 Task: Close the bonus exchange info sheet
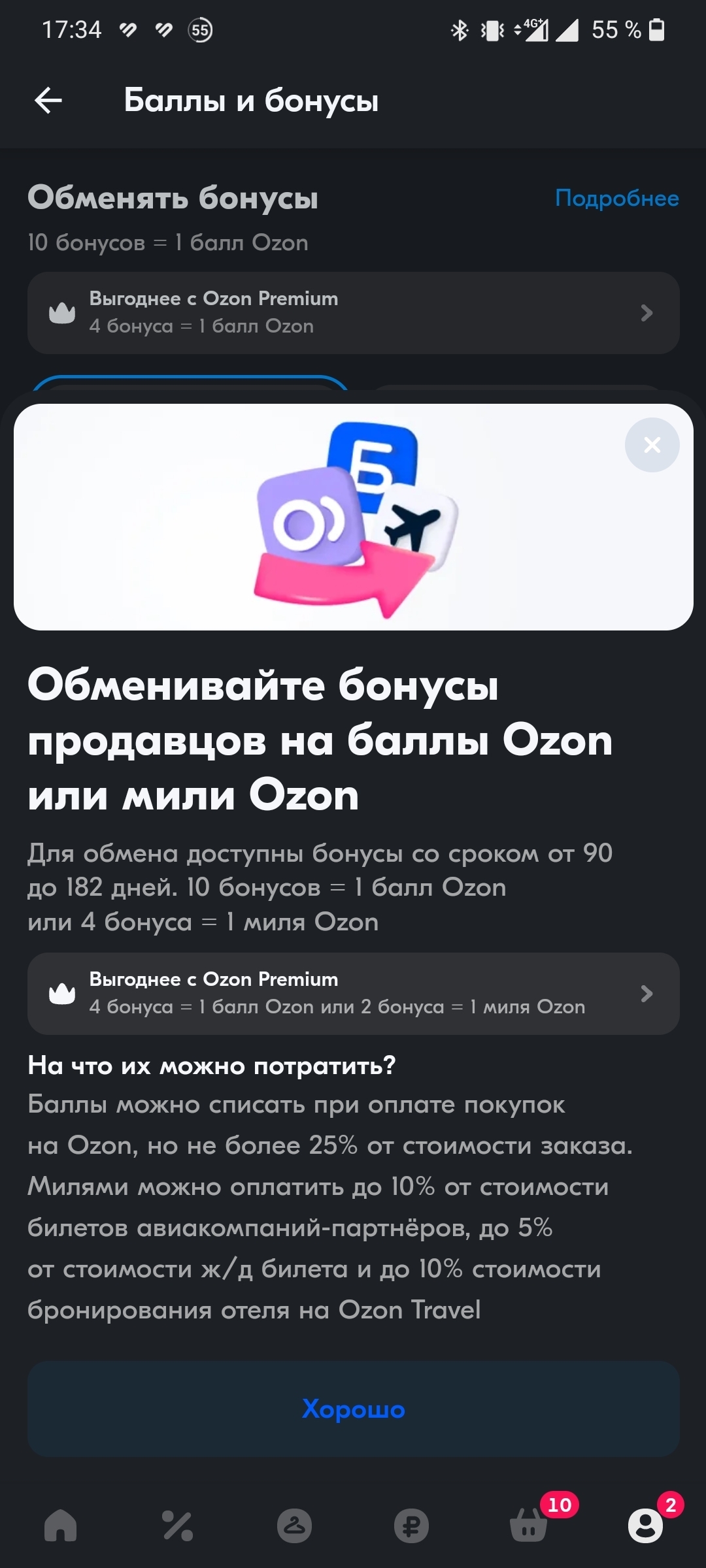[x=652, y=445]
